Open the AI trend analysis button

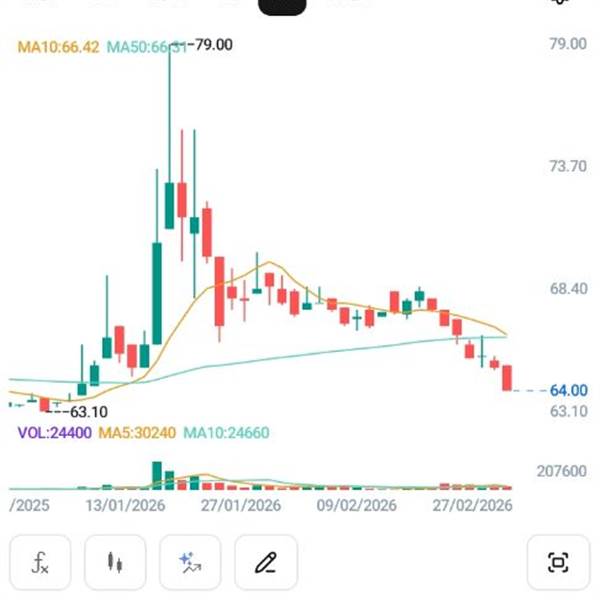190,563
